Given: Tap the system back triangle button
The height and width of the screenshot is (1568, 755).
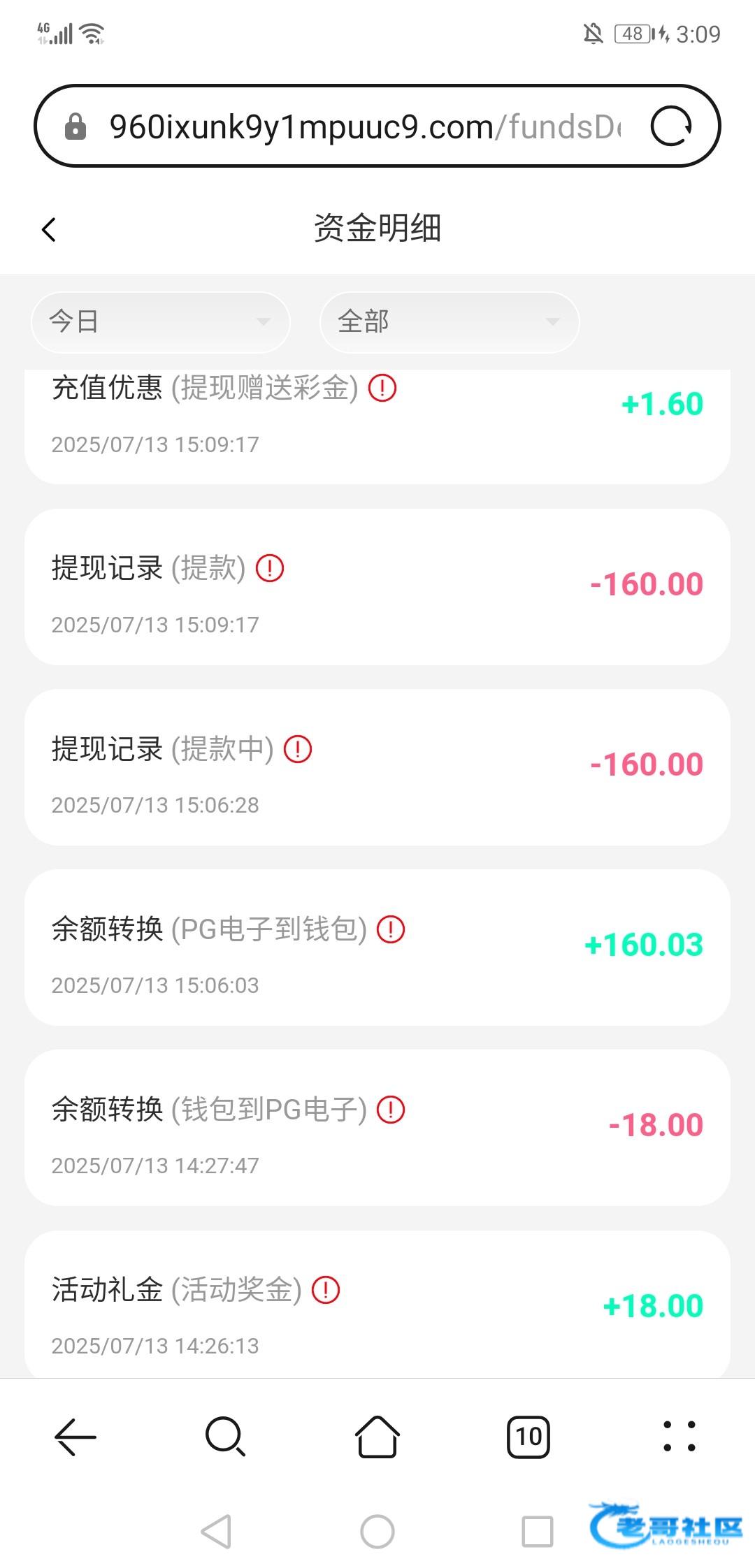Looking at the screenshot, I should pos(217,1532).
